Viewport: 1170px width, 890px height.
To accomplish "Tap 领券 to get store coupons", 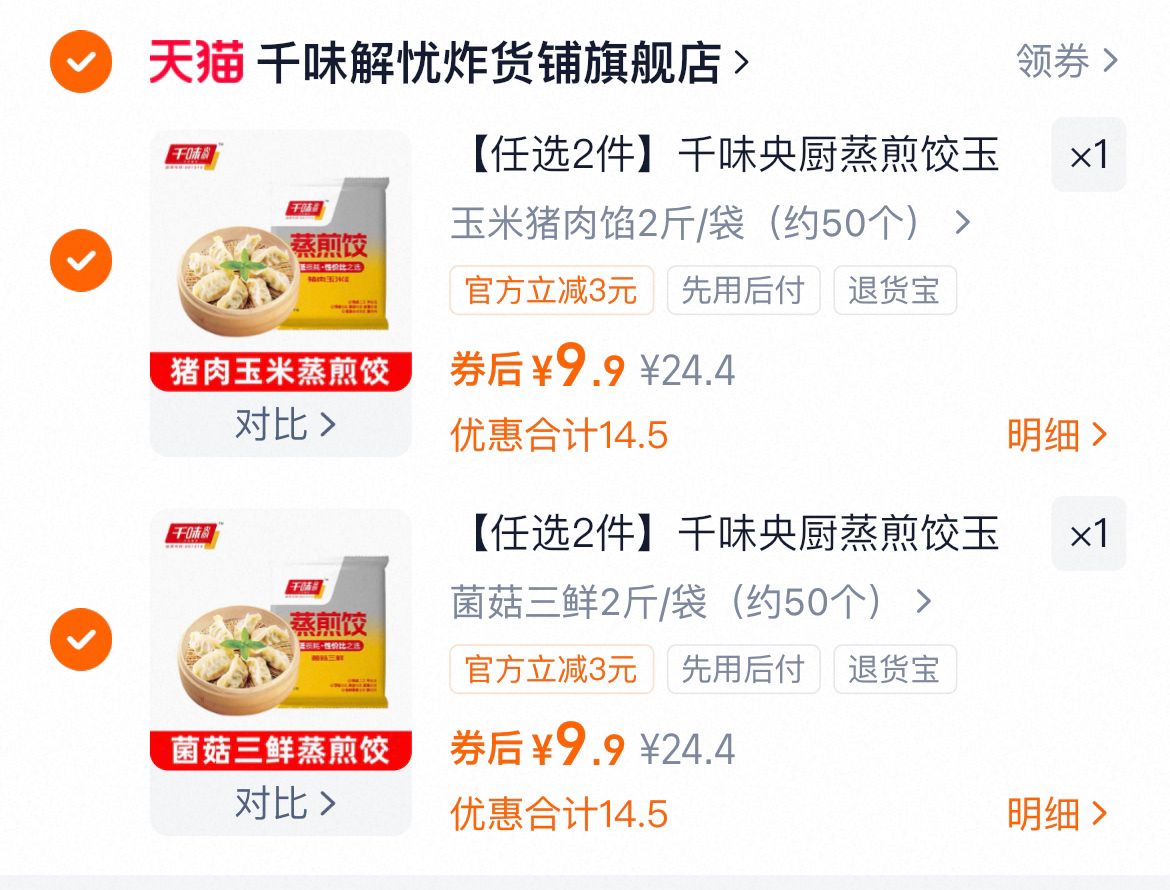I will click(x=1066, y=62).
